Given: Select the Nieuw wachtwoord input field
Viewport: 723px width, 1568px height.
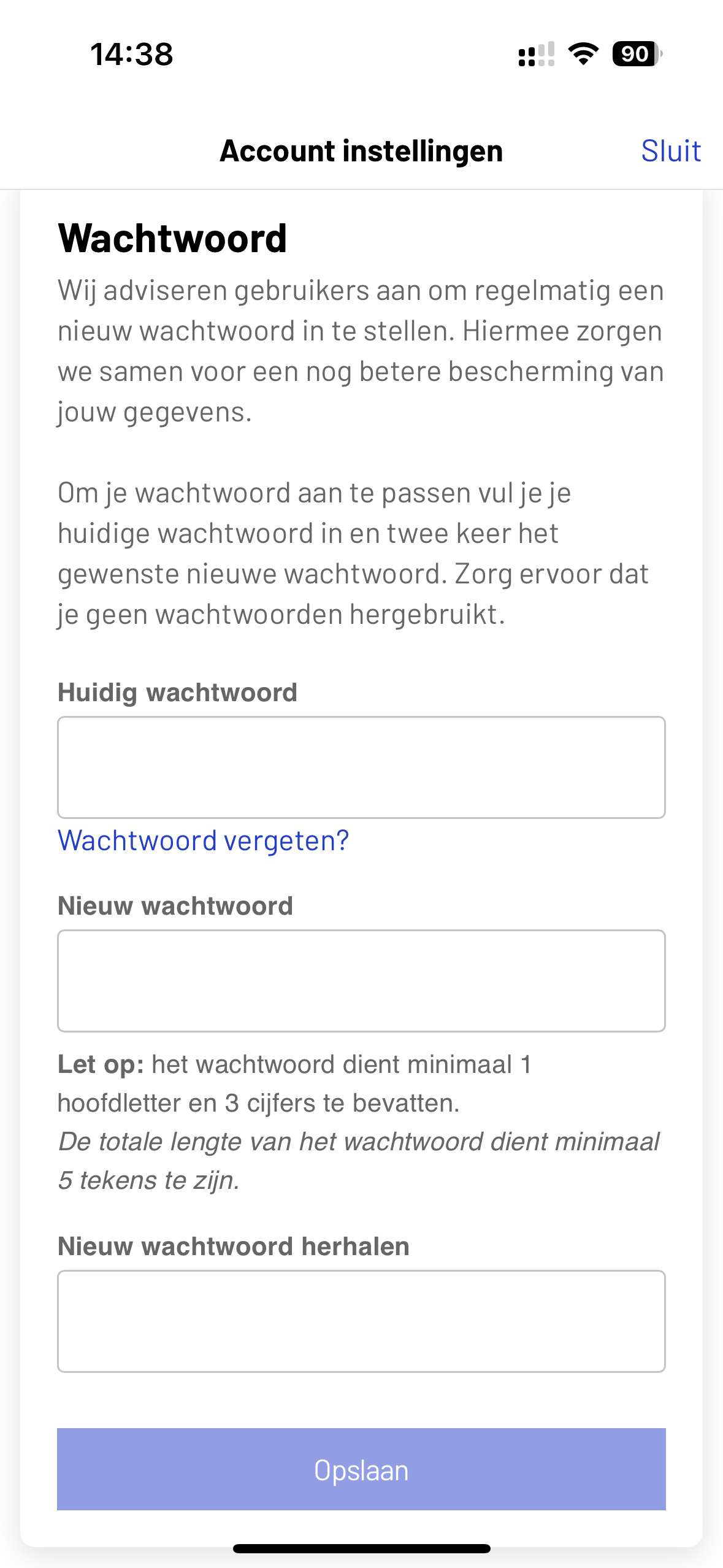Looking at the screenshot, I should (361, 981).
